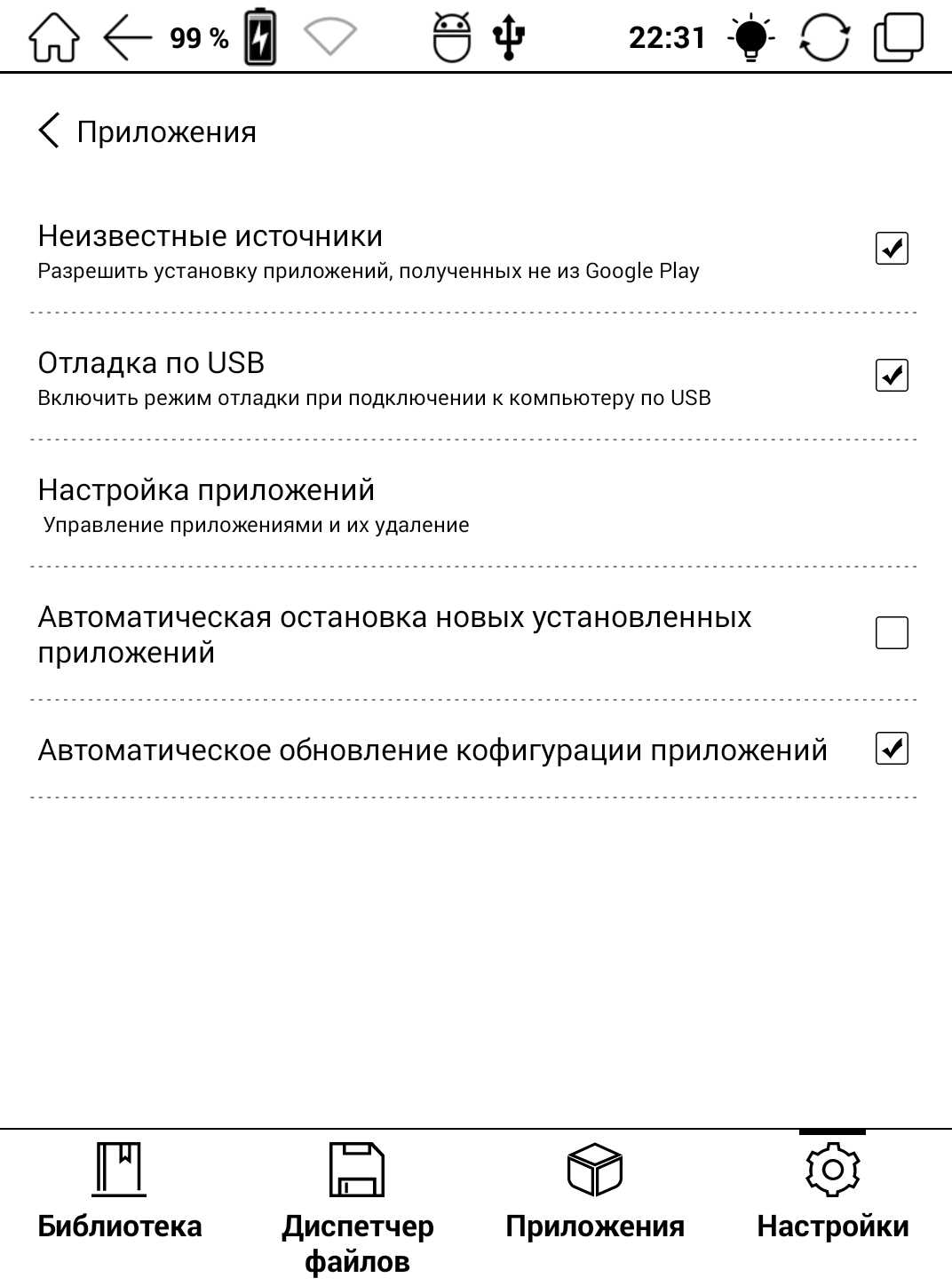Select the Настройки tab
This screenshot has height=1286, width=952.
tap(832, 1195)
